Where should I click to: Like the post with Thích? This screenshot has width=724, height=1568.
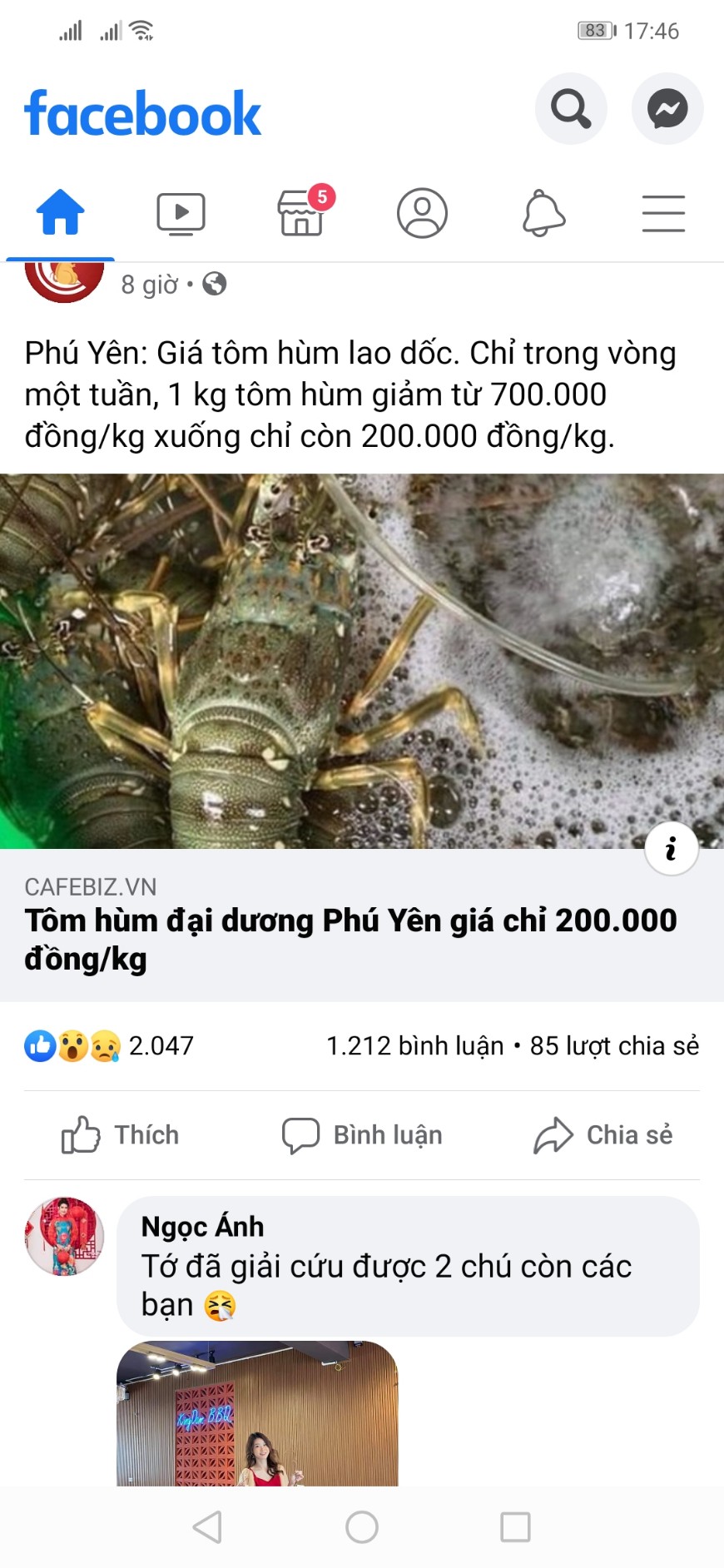point(121,1134)
